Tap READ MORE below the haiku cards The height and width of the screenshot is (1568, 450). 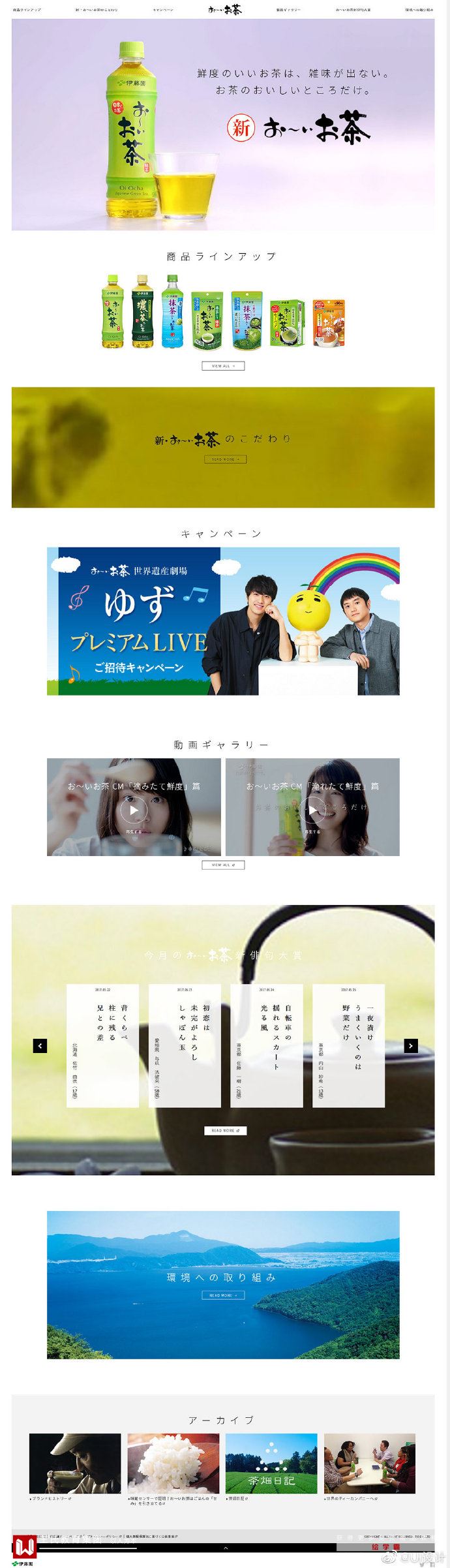tap(225, 1130)
